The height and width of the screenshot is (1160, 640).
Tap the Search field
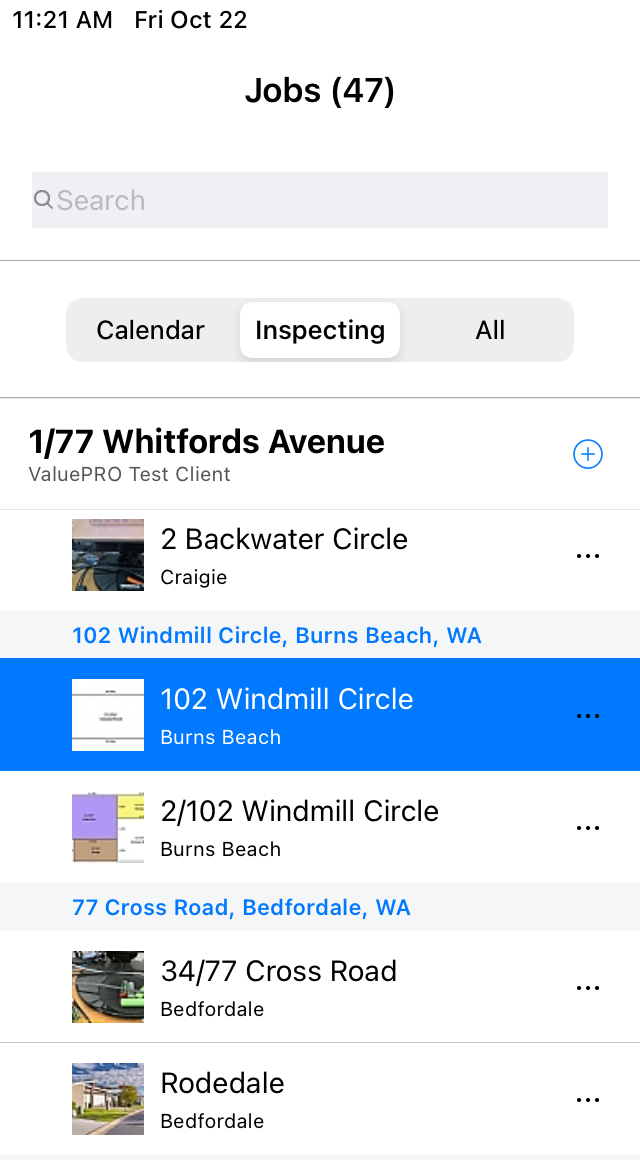pos(320,200)
